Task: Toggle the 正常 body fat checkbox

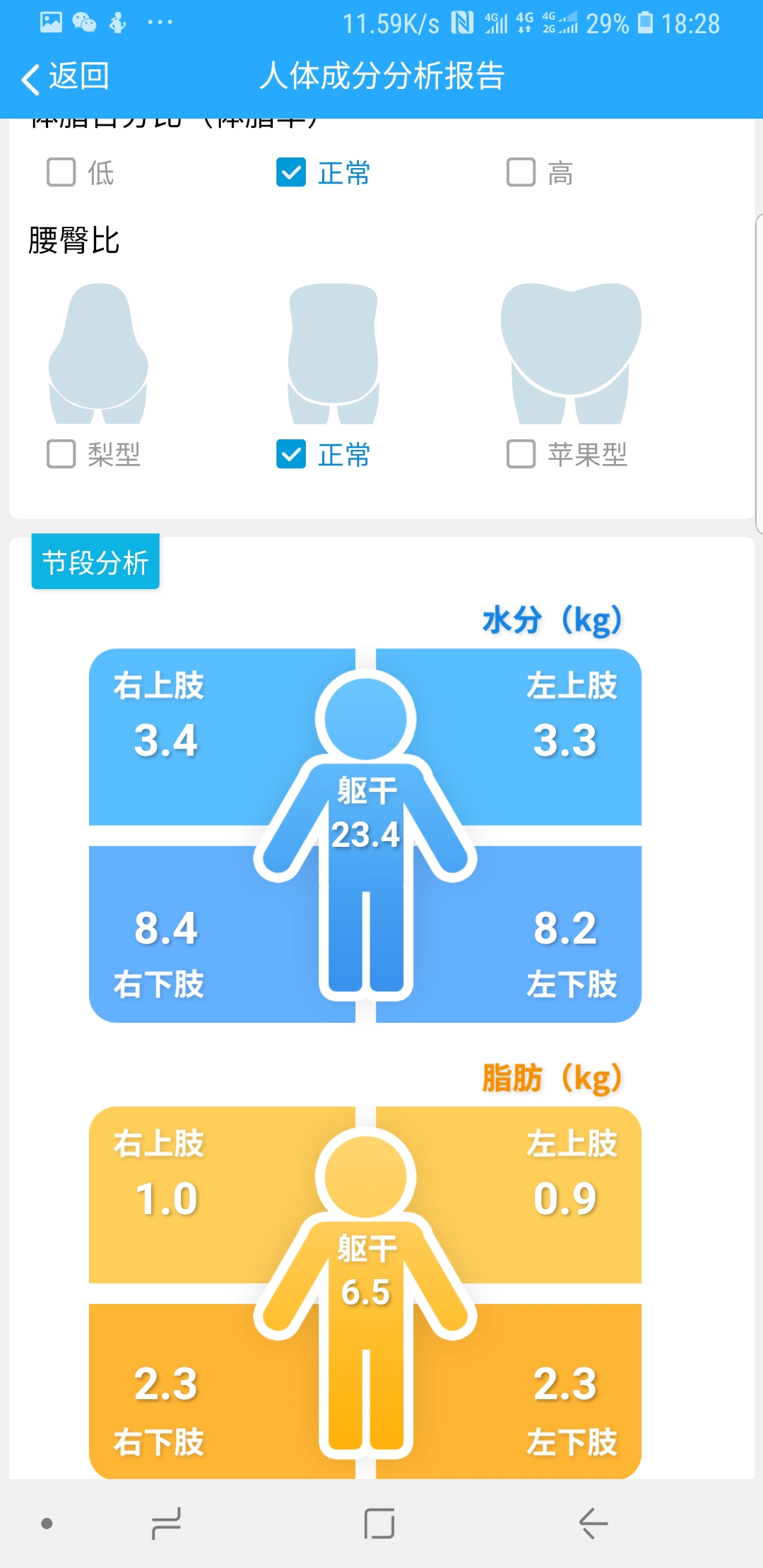Action: pos(291,172)
